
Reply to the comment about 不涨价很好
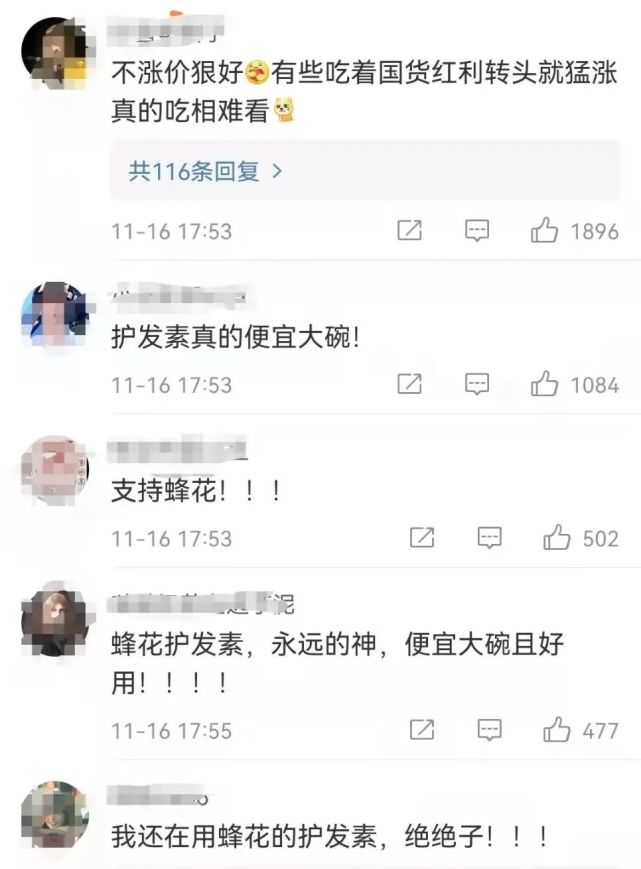click(x=477, y=232)
